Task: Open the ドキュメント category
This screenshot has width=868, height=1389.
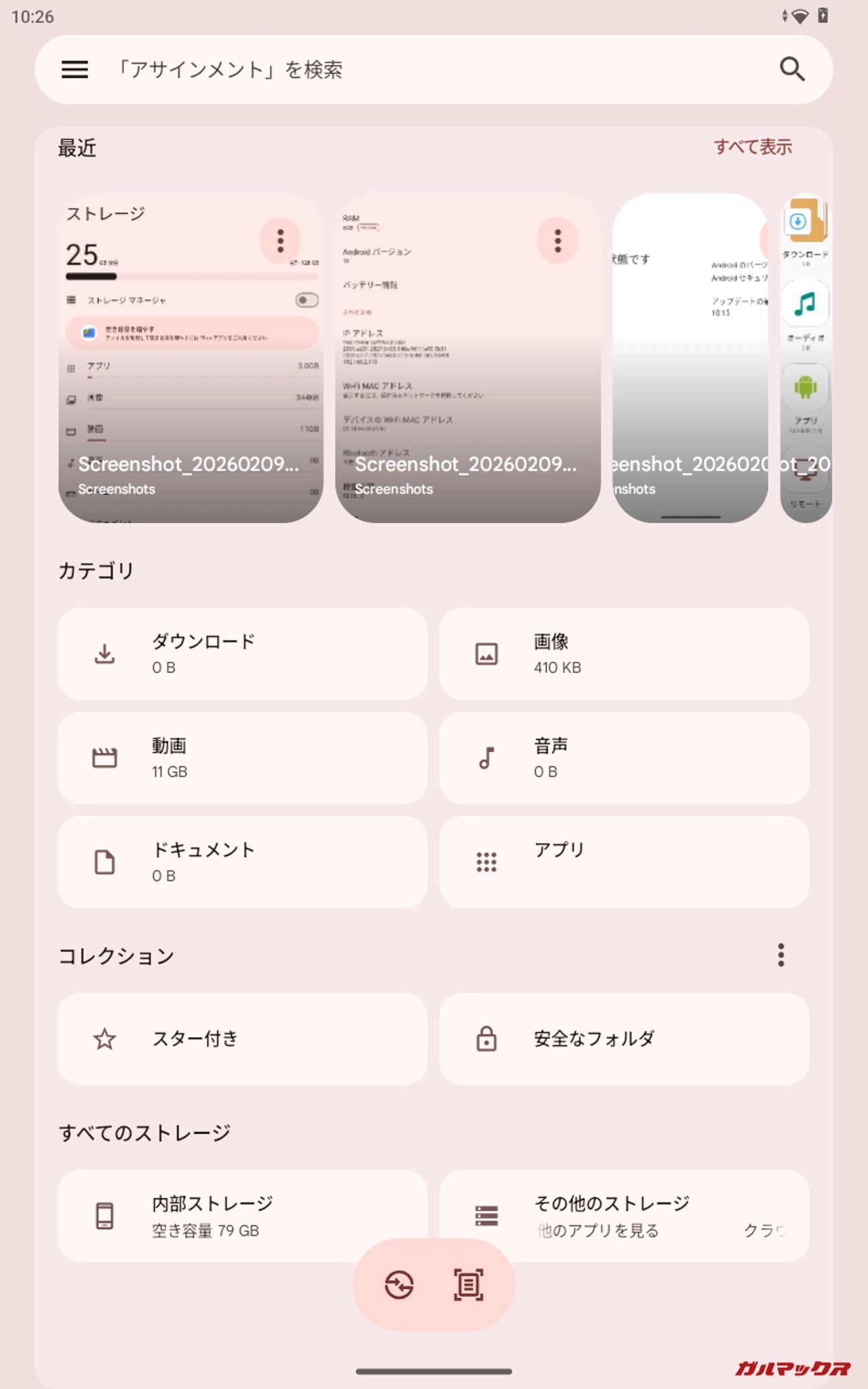Action: coord(242,862)
